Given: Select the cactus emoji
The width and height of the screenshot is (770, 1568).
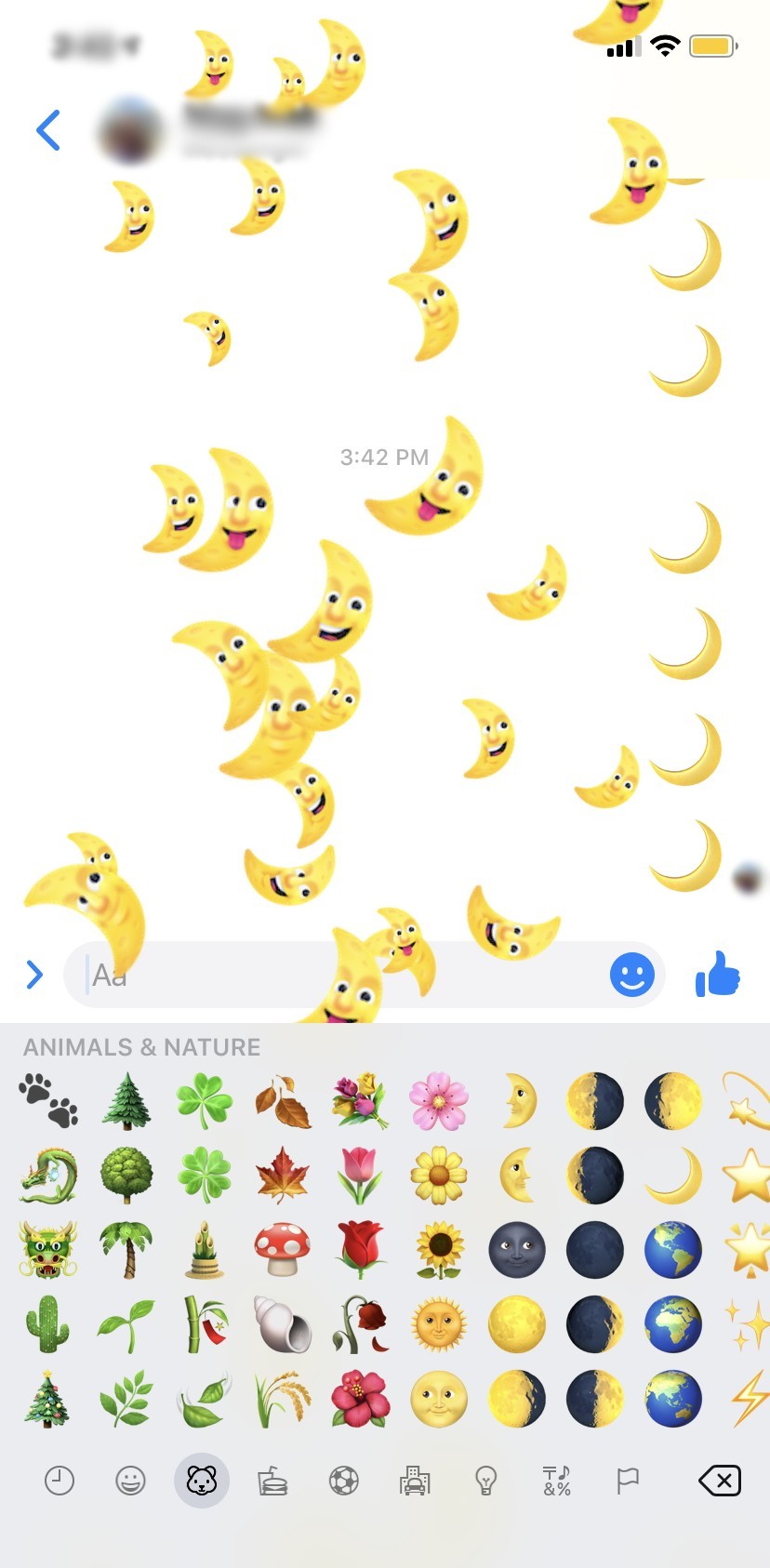Looking at the screenshot, I should pos(48,1324).
